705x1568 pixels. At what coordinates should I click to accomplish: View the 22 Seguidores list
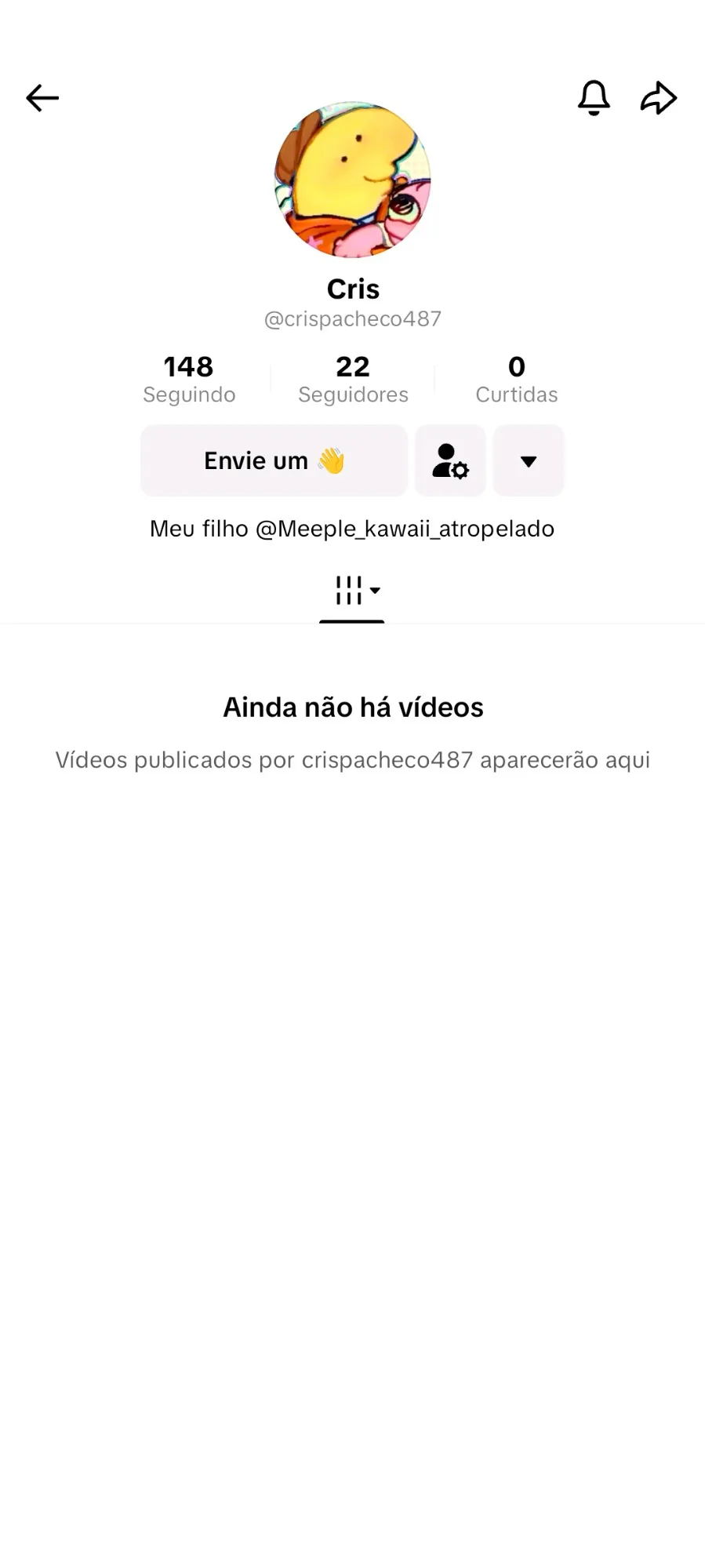pos(353,378)
